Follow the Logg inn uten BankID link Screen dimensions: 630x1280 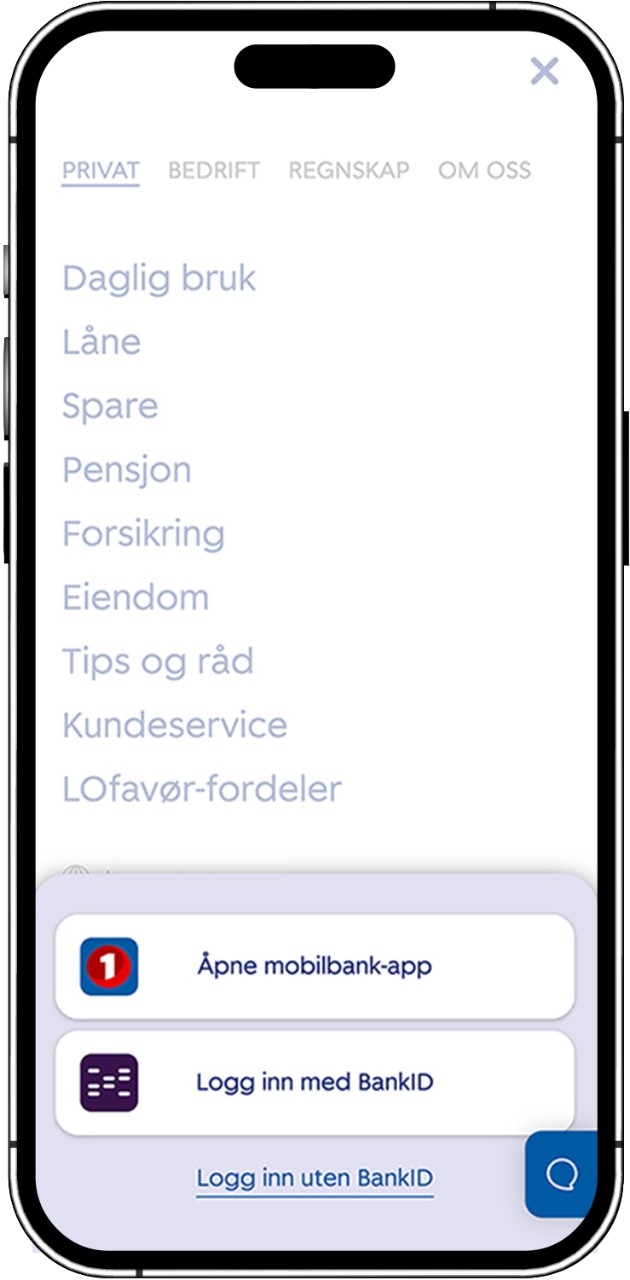coord(314,1178)
